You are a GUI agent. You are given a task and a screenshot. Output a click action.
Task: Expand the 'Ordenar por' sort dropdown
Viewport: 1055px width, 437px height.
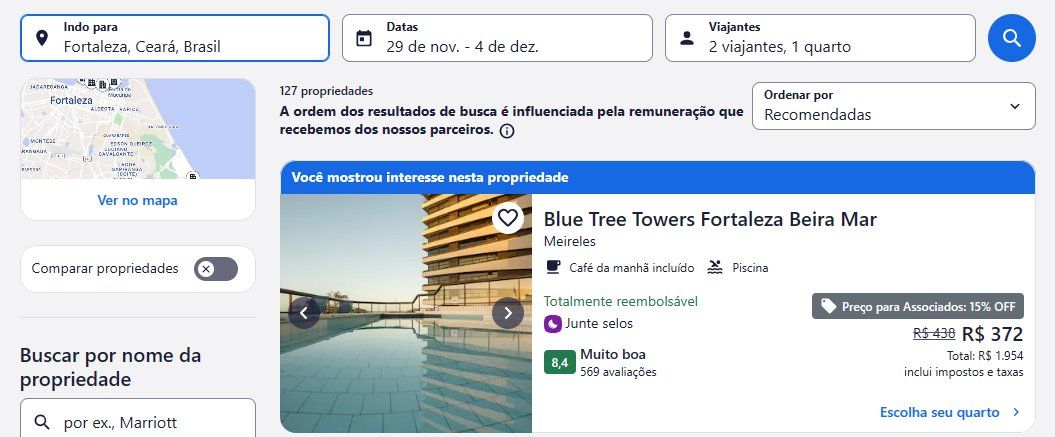point(893,106)
